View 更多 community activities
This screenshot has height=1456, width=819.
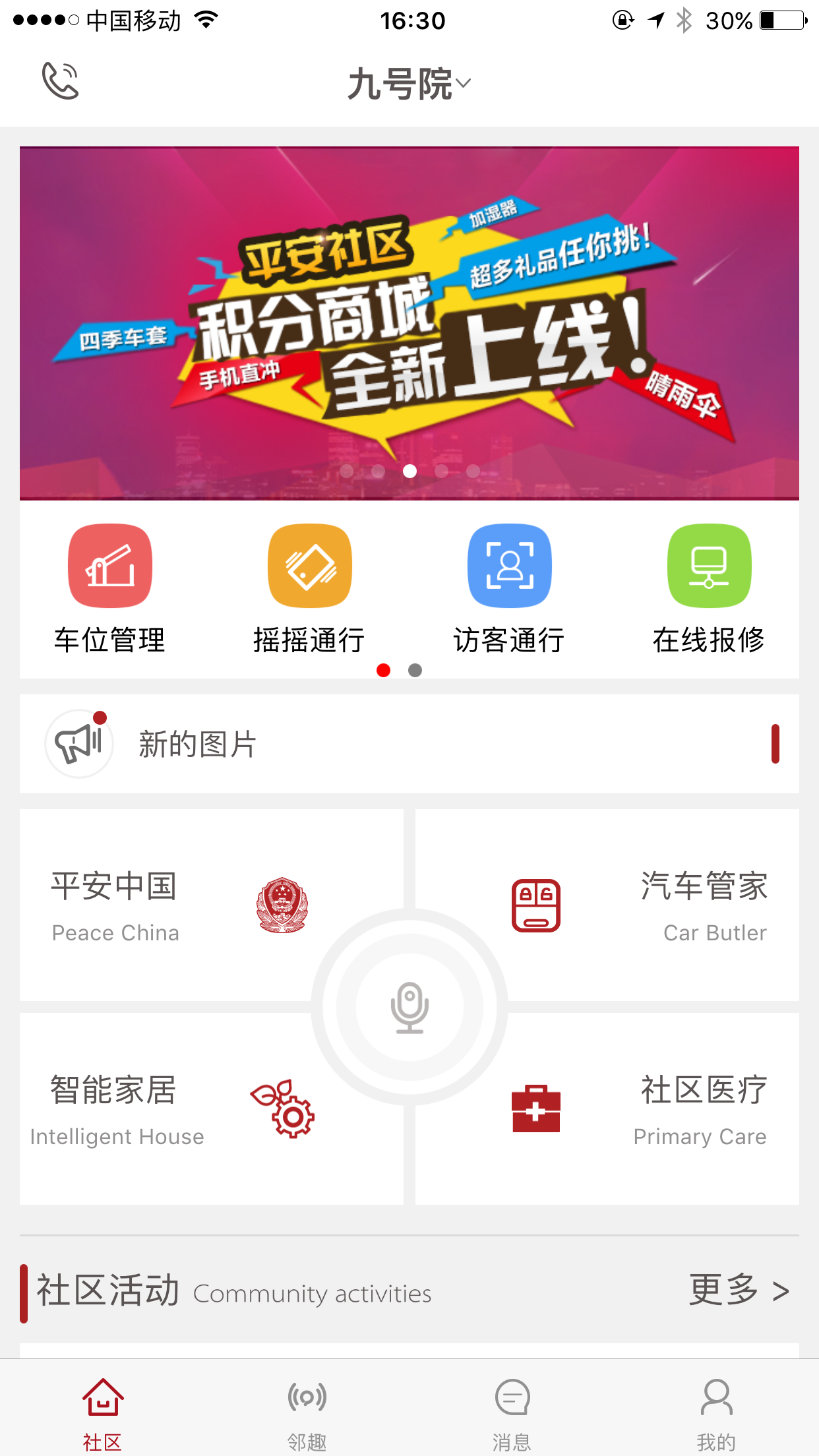pos(739,1290)
